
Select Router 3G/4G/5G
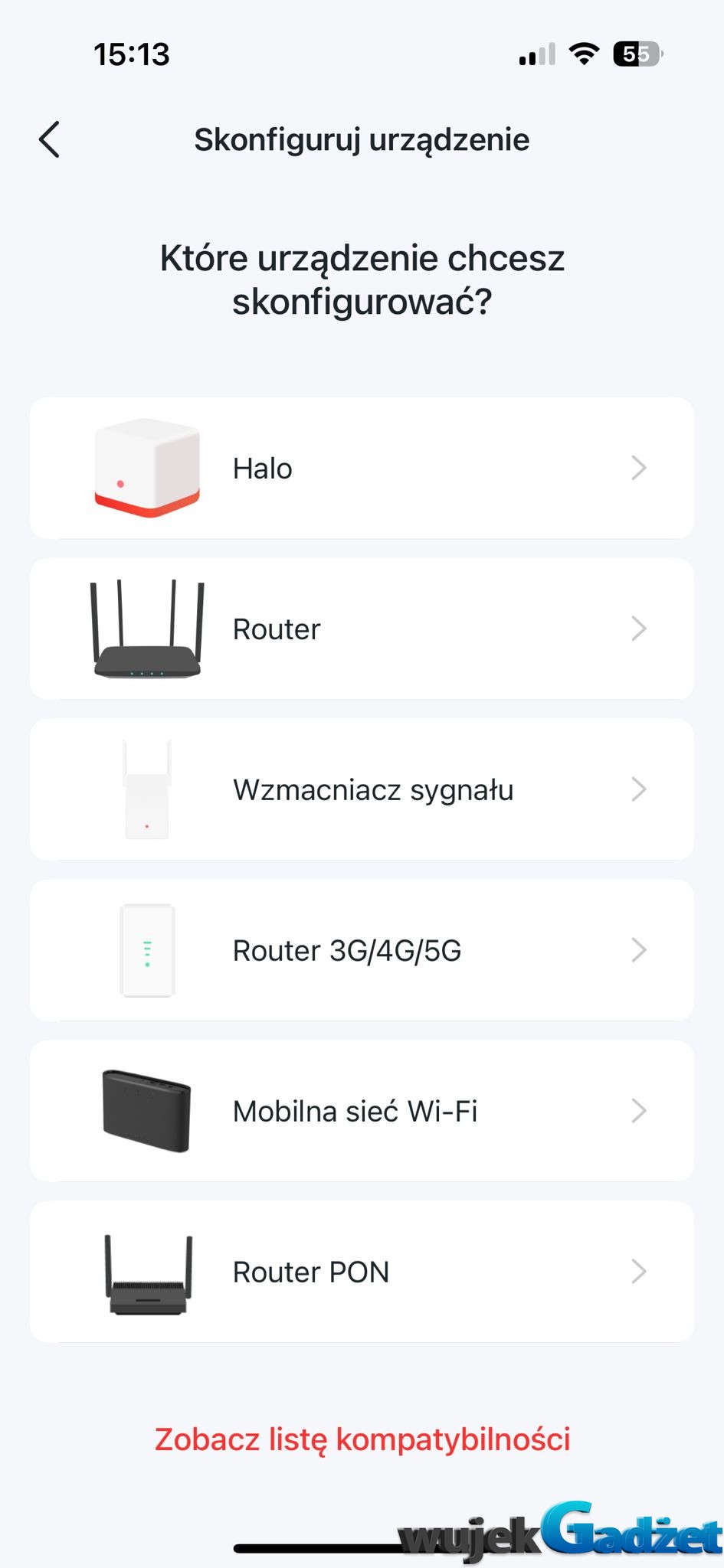point(362,950)
